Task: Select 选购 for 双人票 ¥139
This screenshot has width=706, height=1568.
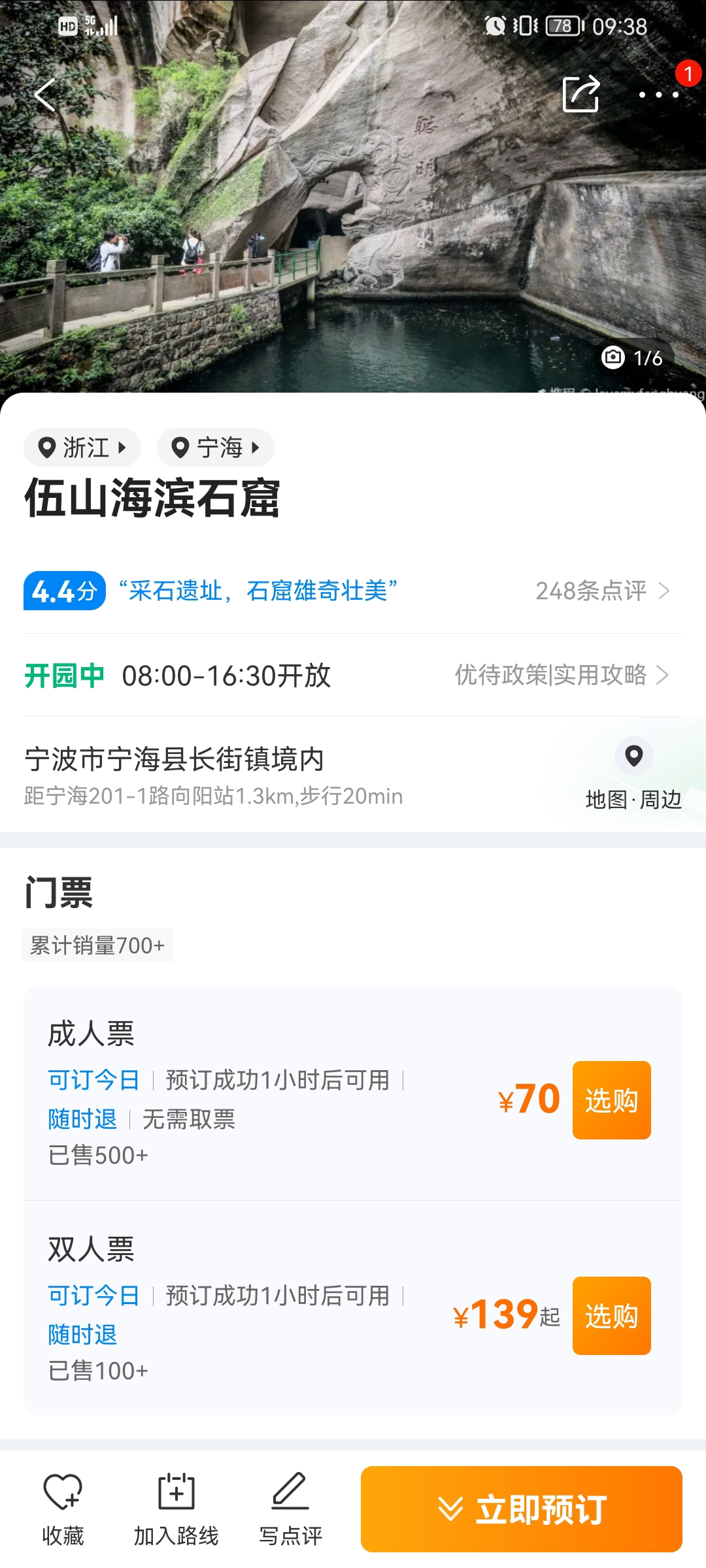Action: click(611, 1316)
